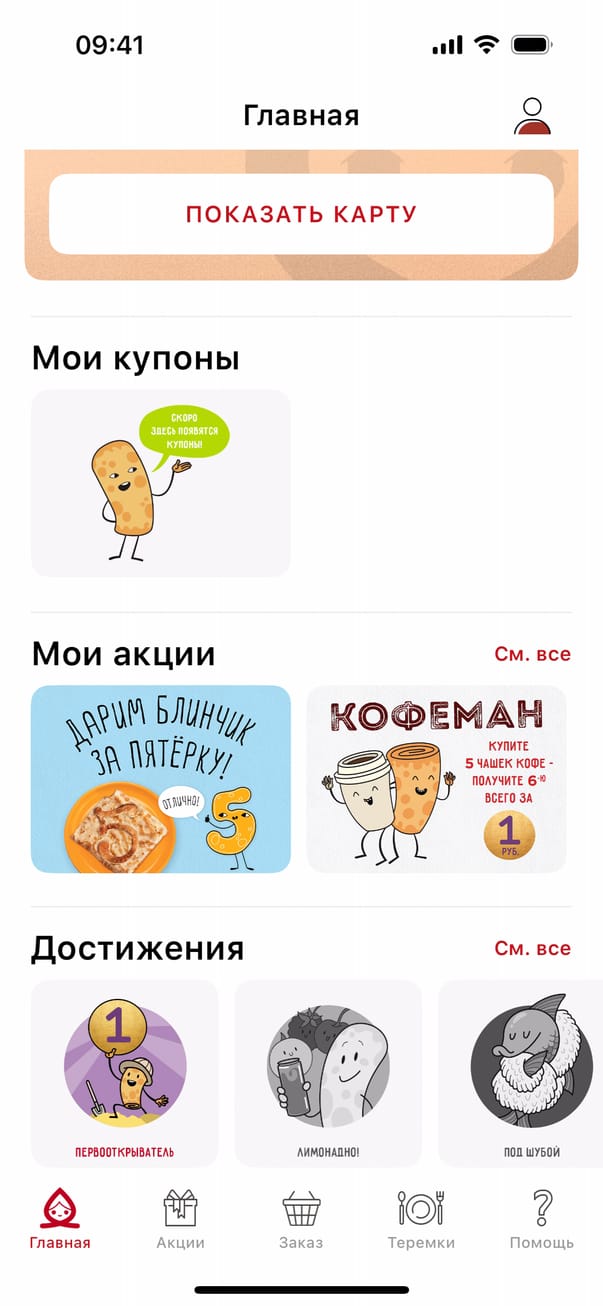This screenshot has height=1306, width=603.
Task: Open the Теремки tab
Action: click(421, 1220)
